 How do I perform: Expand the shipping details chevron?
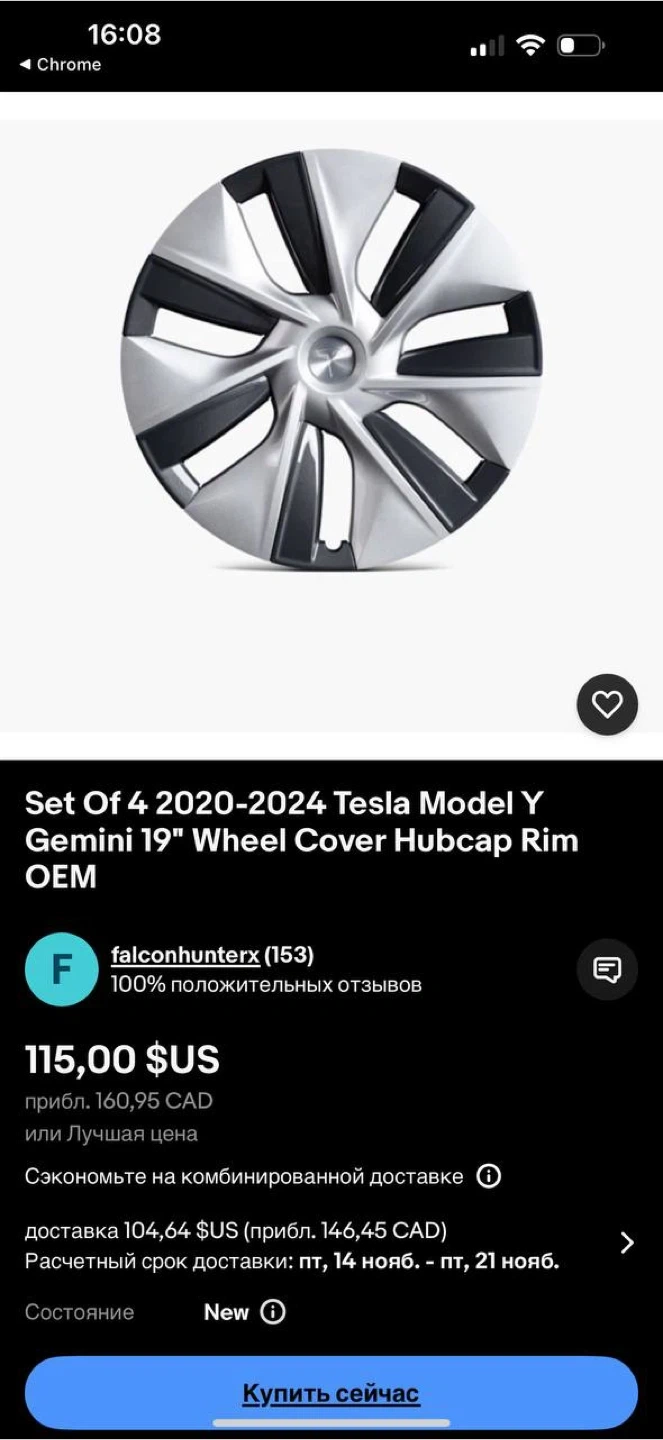tap(627, 1243)
